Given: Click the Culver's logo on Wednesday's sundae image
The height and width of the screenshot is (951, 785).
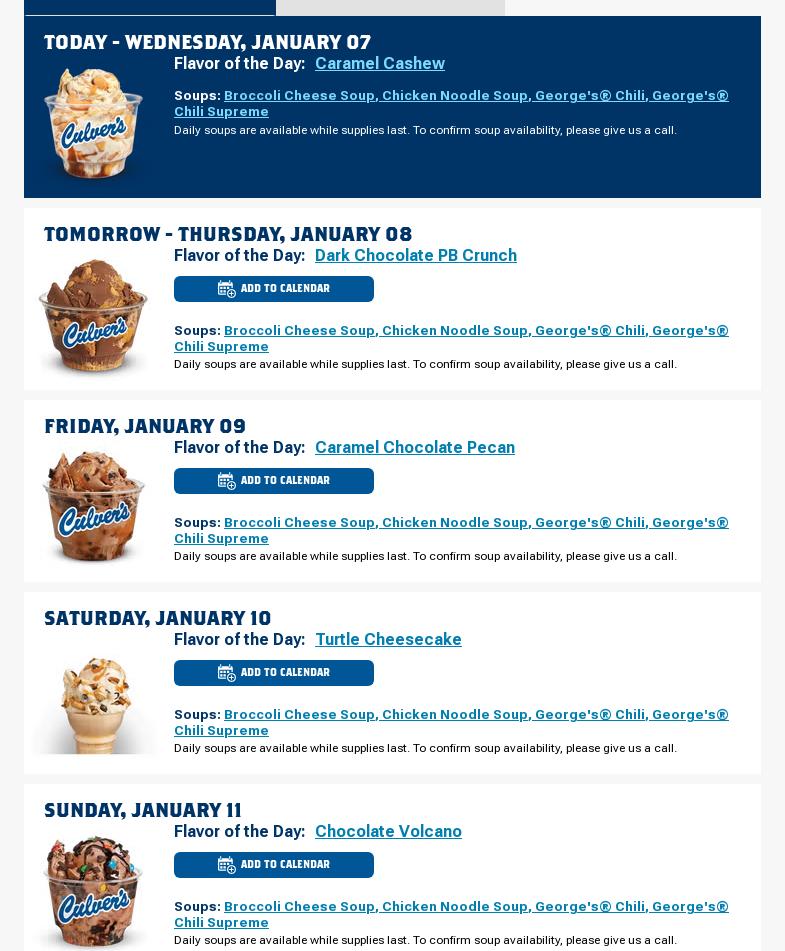Looking at the screenshot, I should pyautogui.click(x=93, y=135).
